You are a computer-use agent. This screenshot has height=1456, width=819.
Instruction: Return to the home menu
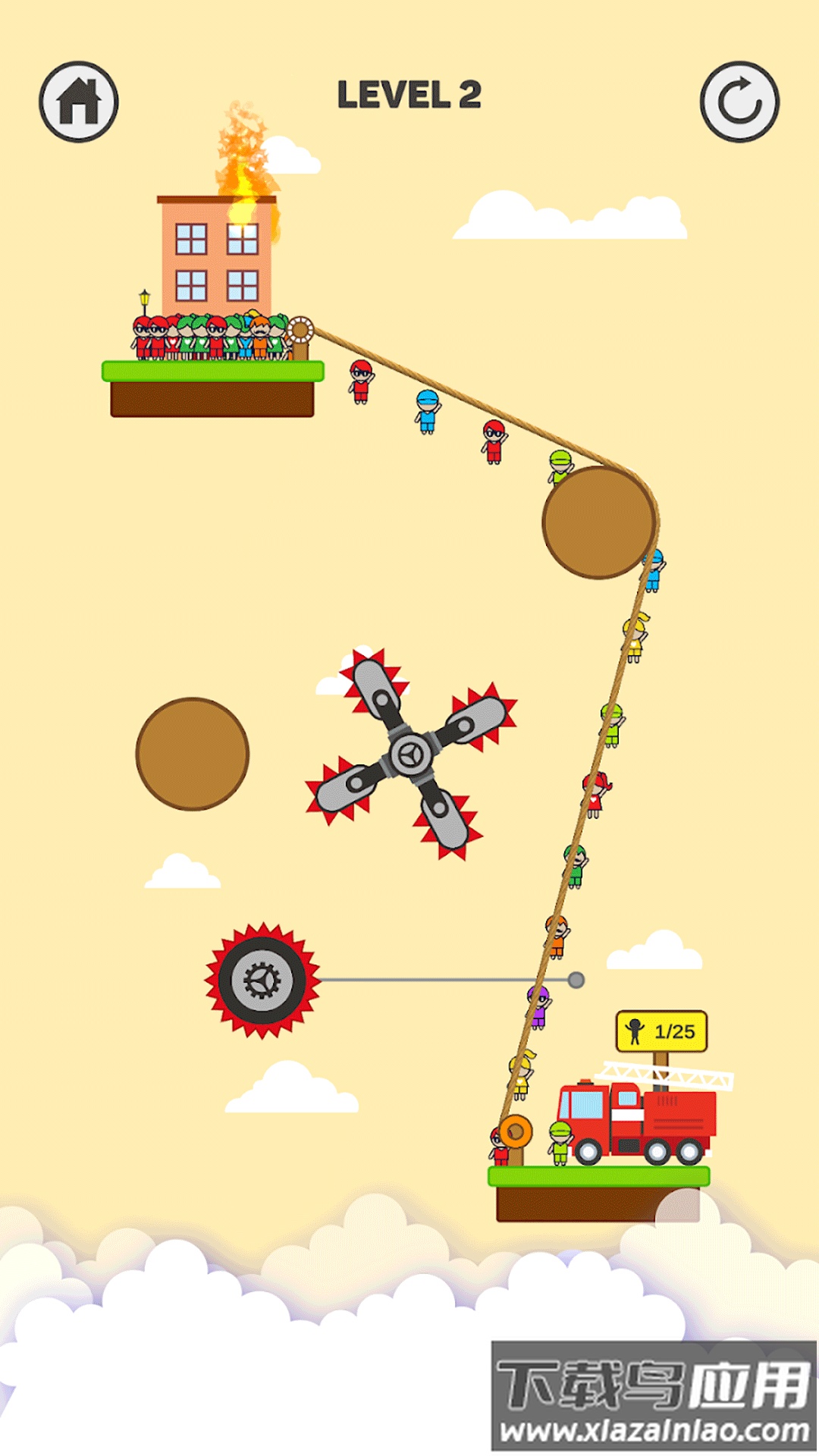(x=79, y=102)
